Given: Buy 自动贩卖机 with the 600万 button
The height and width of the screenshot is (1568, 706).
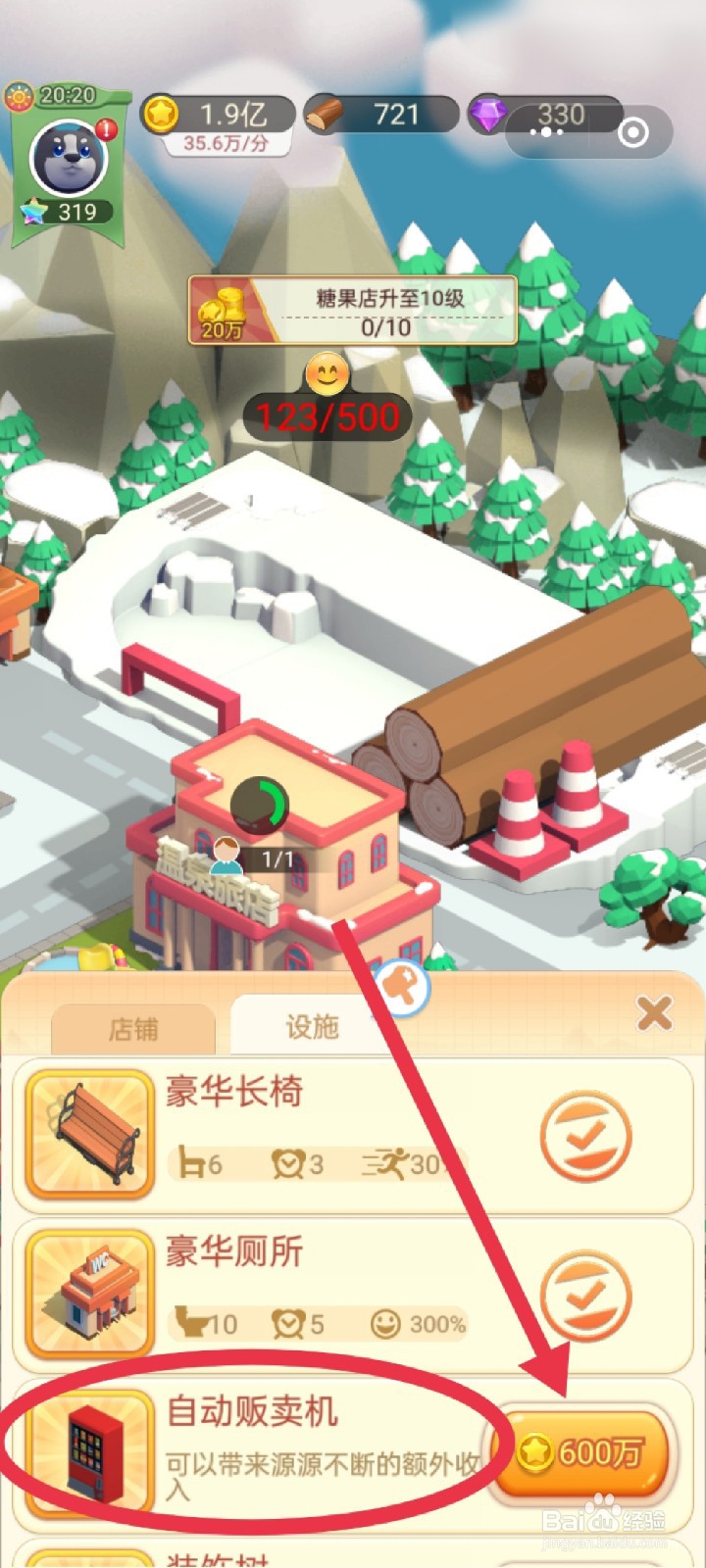Looking at the screenshot, I should click(x=589, y=1453).
